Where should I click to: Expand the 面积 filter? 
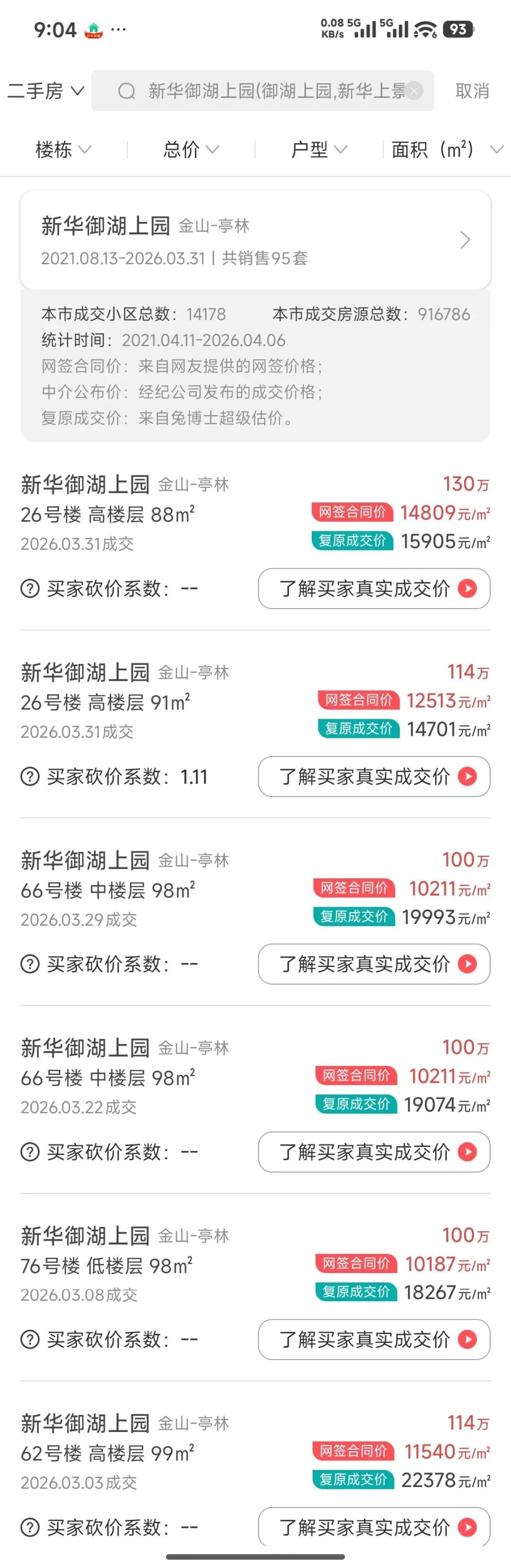447,149
